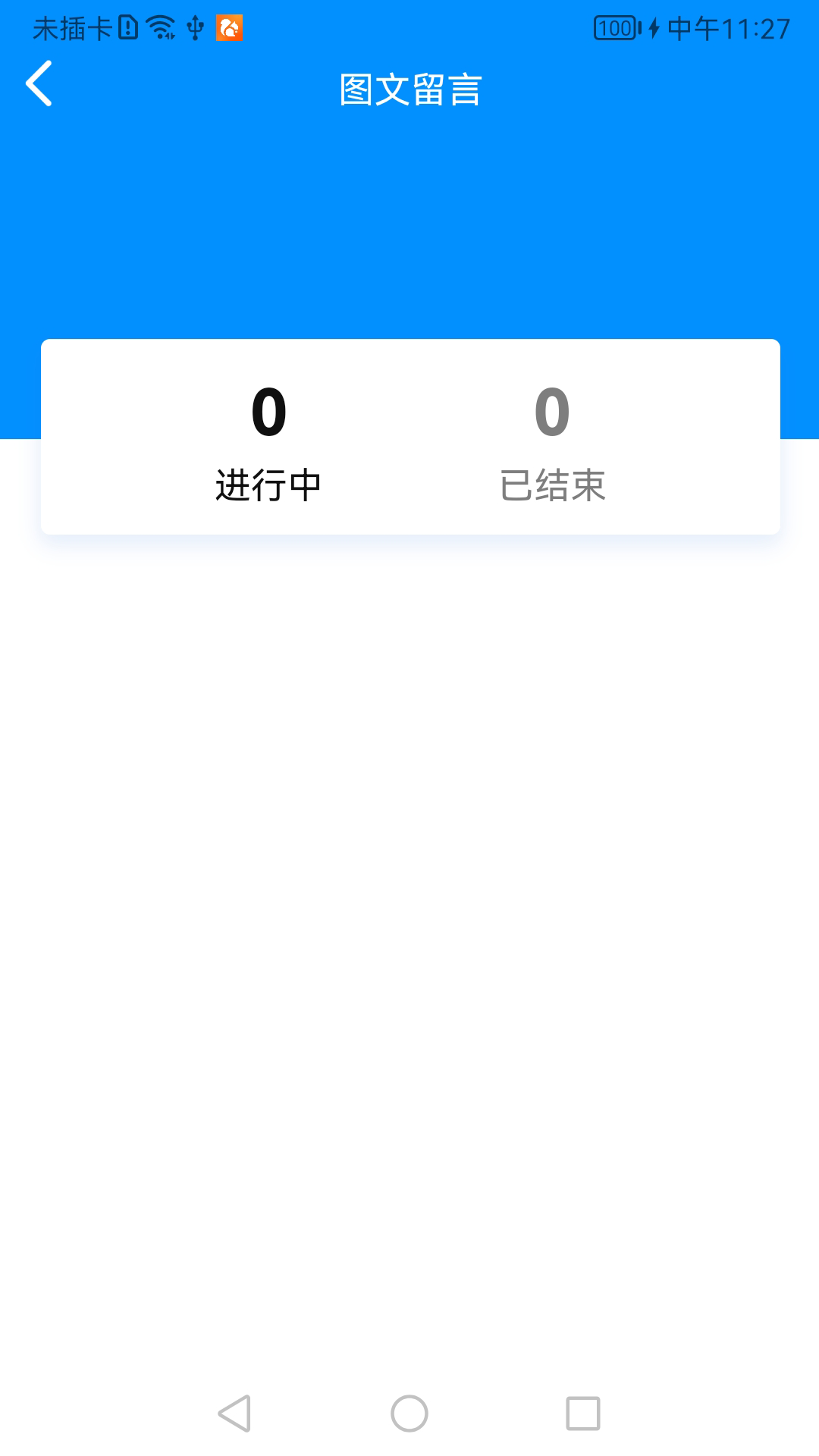This screenshot has width=819, height=1456.
Task: Select the 已结束 counter
Action: (552, 446)
